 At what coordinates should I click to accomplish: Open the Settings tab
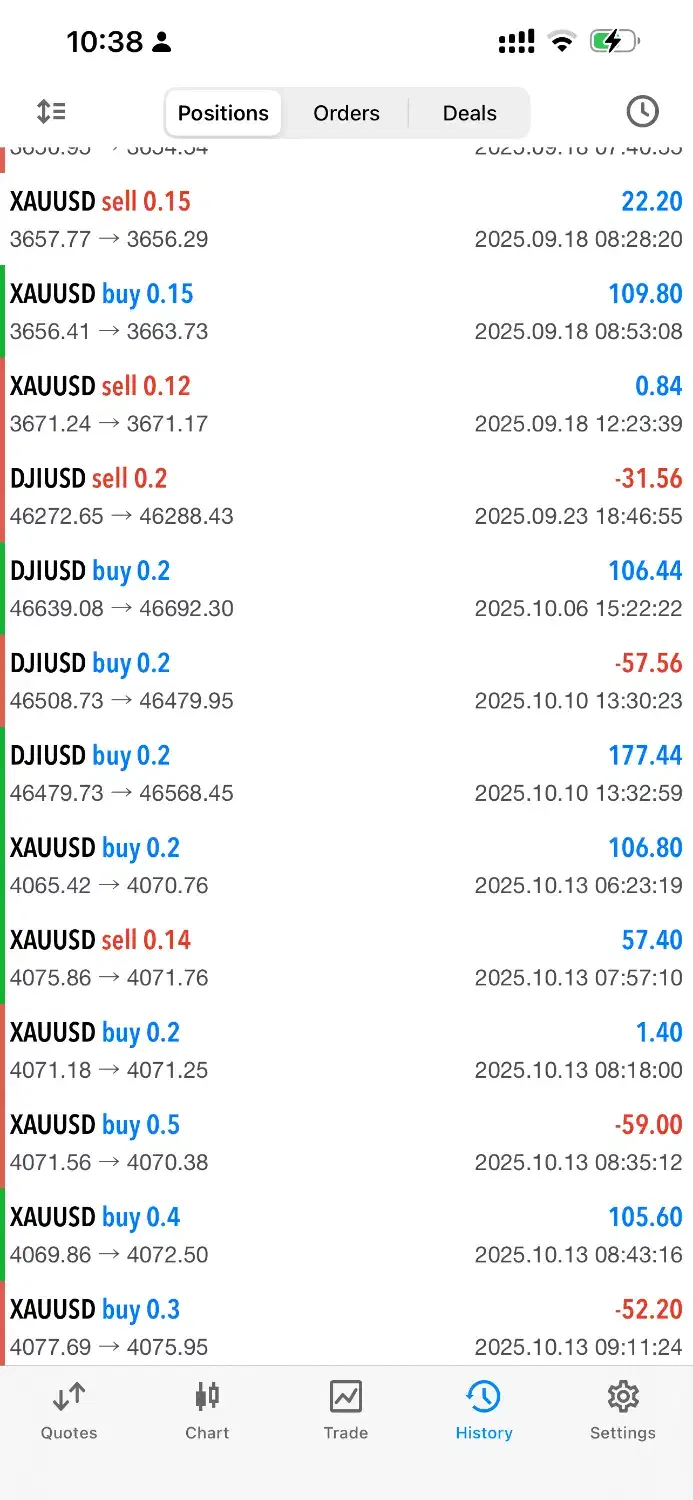622,1410
